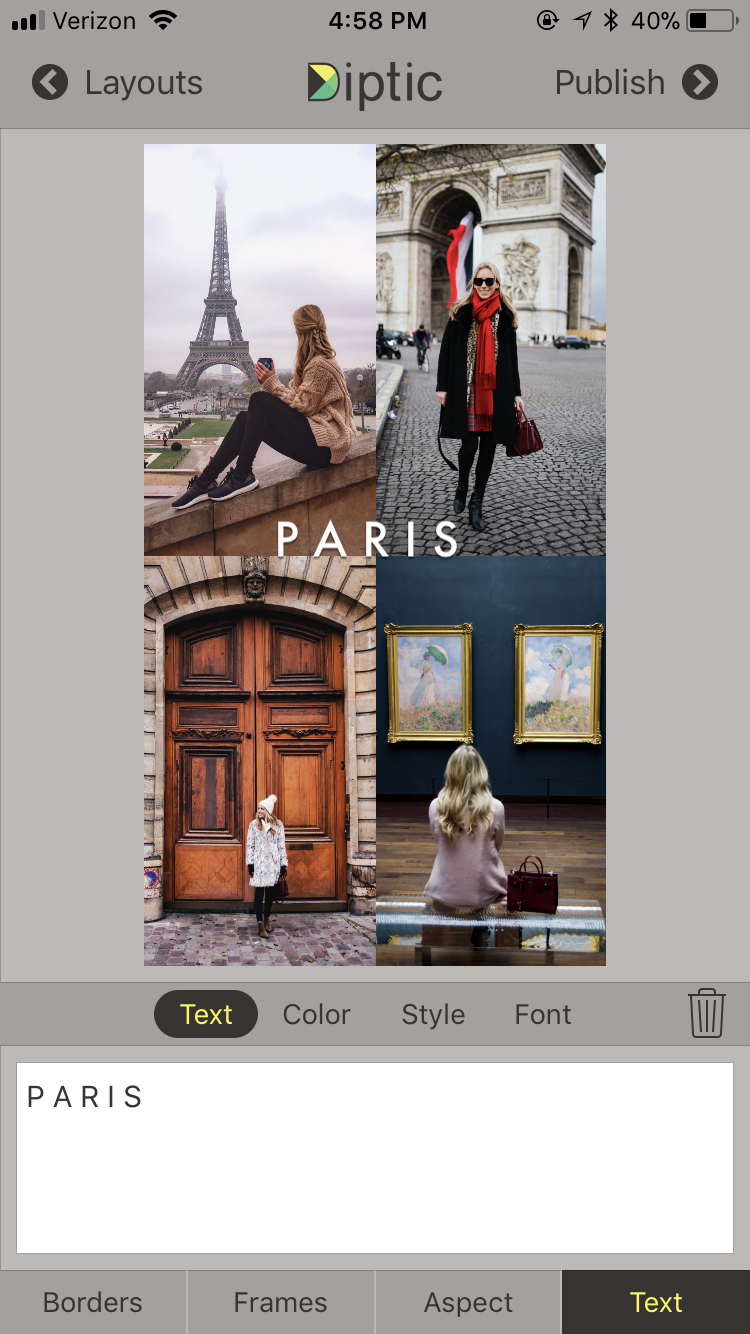The image size is (750, 1334).
Task: Select the Color text option
Action: [x=316, y=1014]
